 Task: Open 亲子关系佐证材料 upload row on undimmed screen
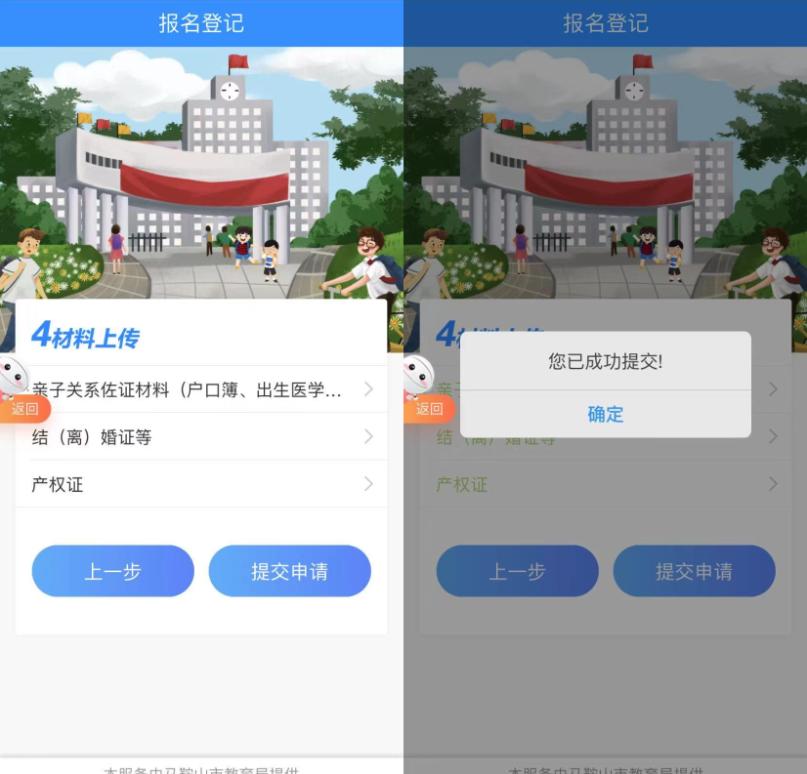click(x=201, y=390)
